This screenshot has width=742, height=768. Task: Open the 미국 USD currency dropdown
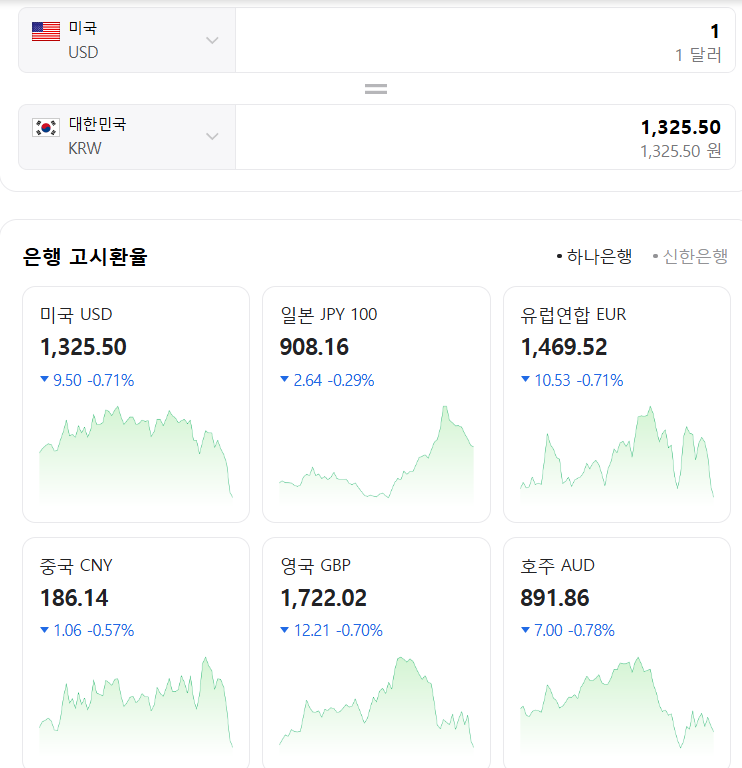pyautogui.click(x=127, y=40)
